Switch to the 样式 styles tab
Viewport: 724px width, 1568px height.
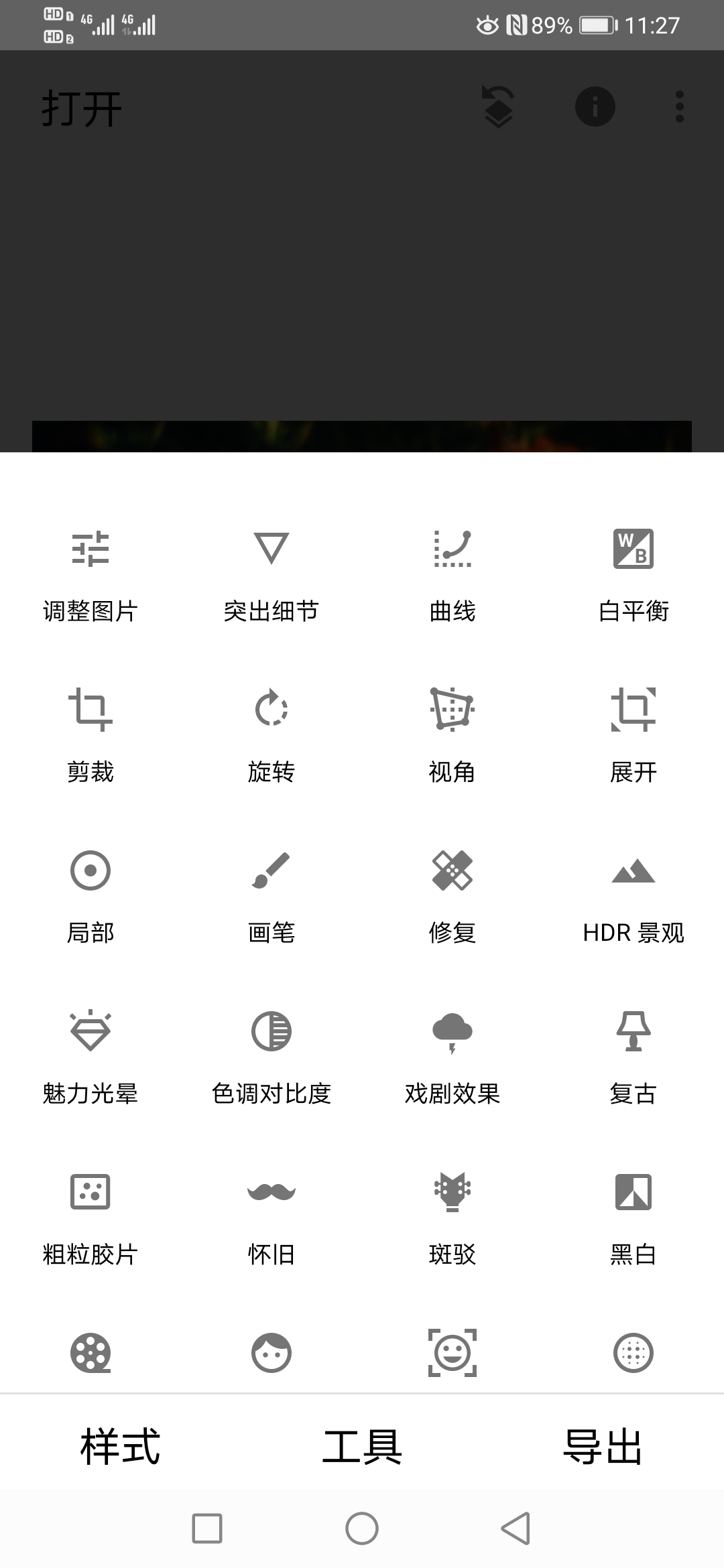121,1446
